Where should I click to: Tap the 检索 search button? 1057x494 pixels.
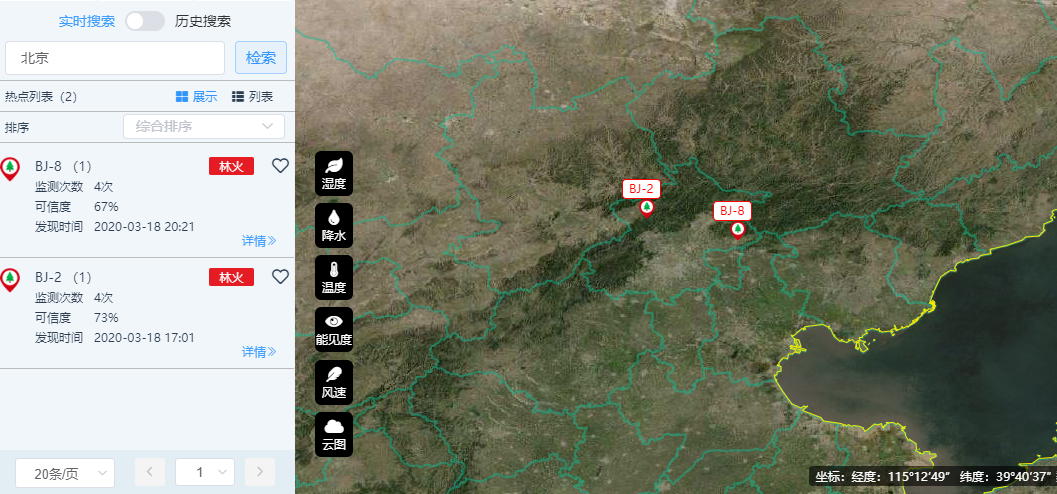click(x=261, y=58)
